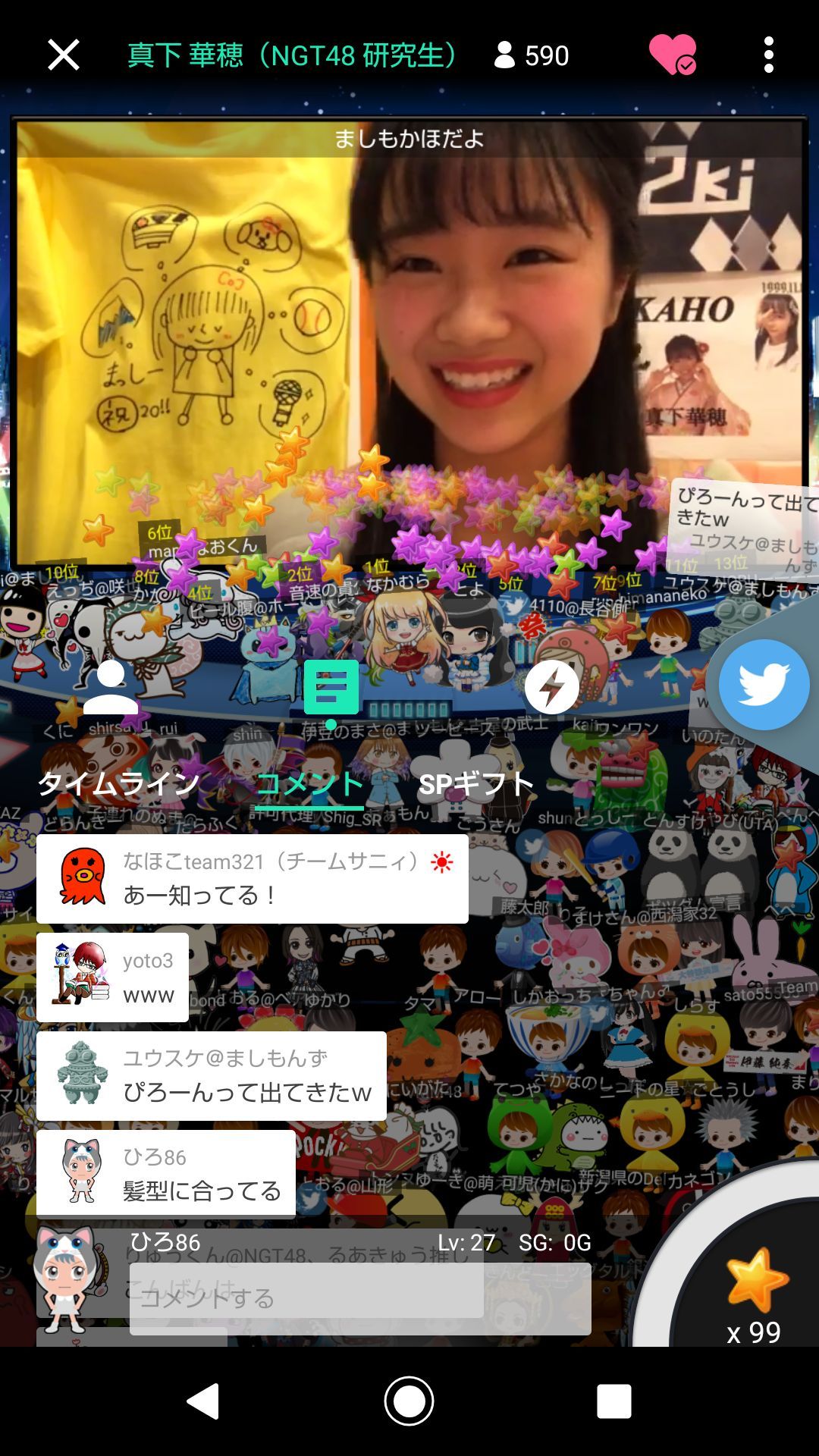This screenshot has height=1456, width=819.
Task: Share the stream on Twitter
Action: tap(763, 684)
